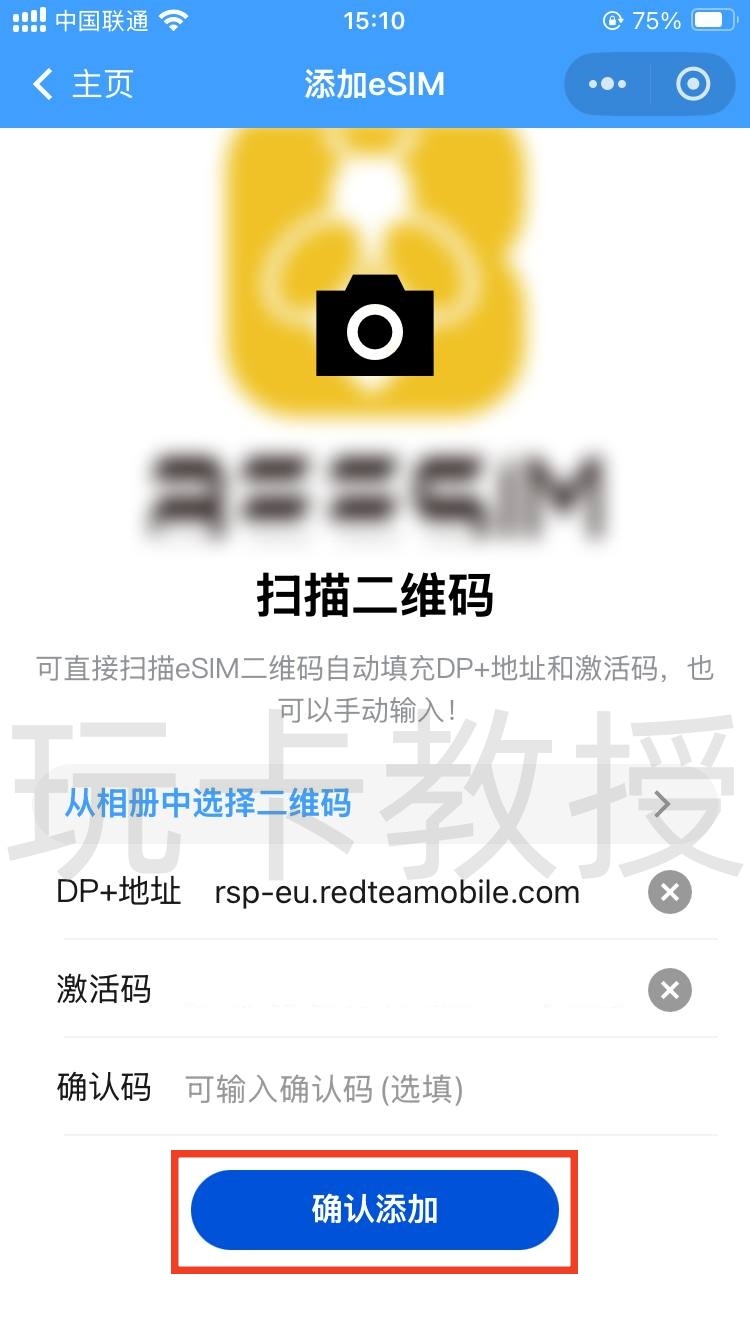Image resolution: width=750 pixels, height=1334 pixels.
Task: Tap the circular capsule button at top right
Action: click(x=692, y=84)
